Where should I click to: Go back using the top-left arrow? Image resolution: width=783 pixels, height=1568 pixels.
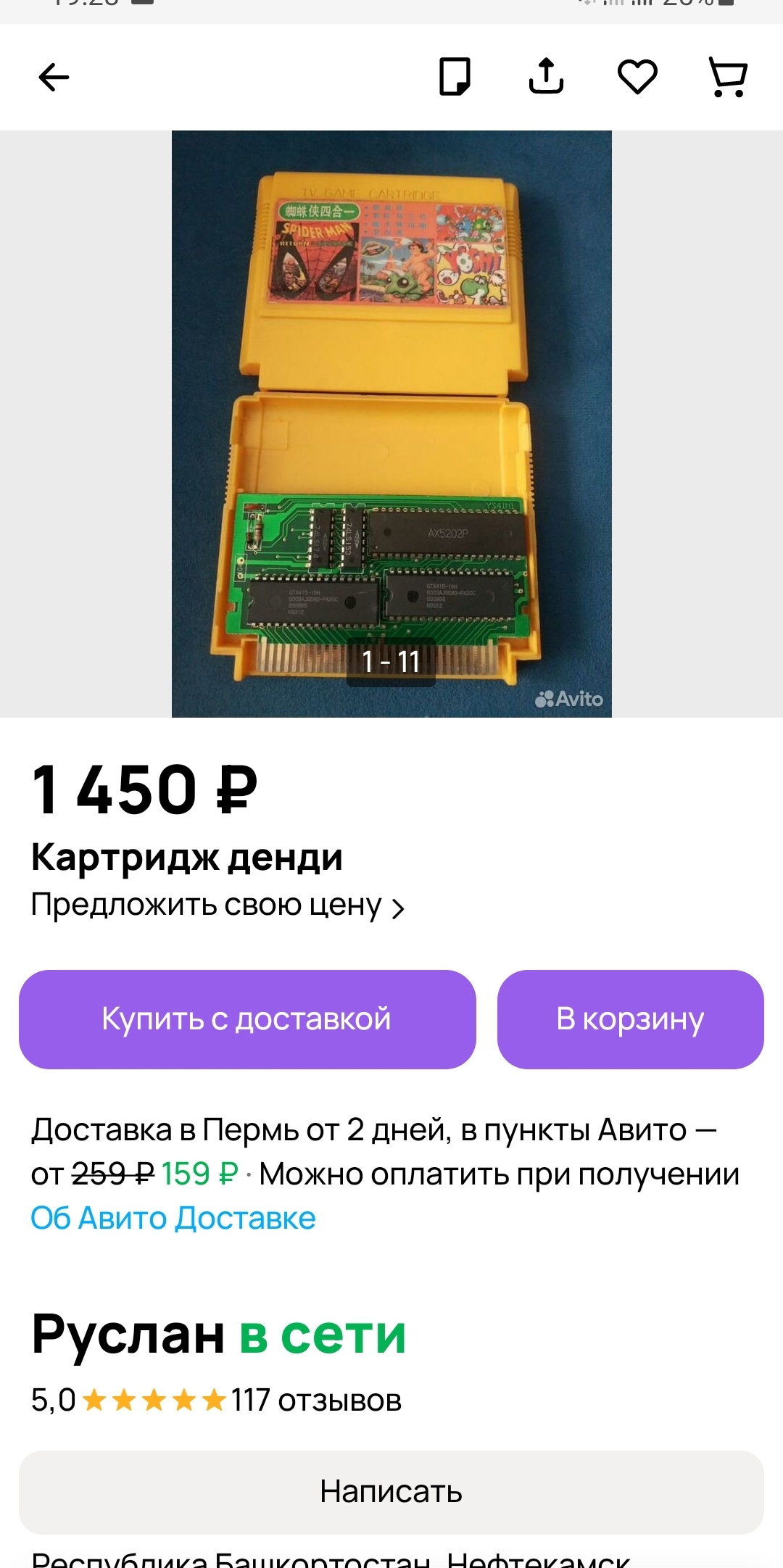point(54,78)
